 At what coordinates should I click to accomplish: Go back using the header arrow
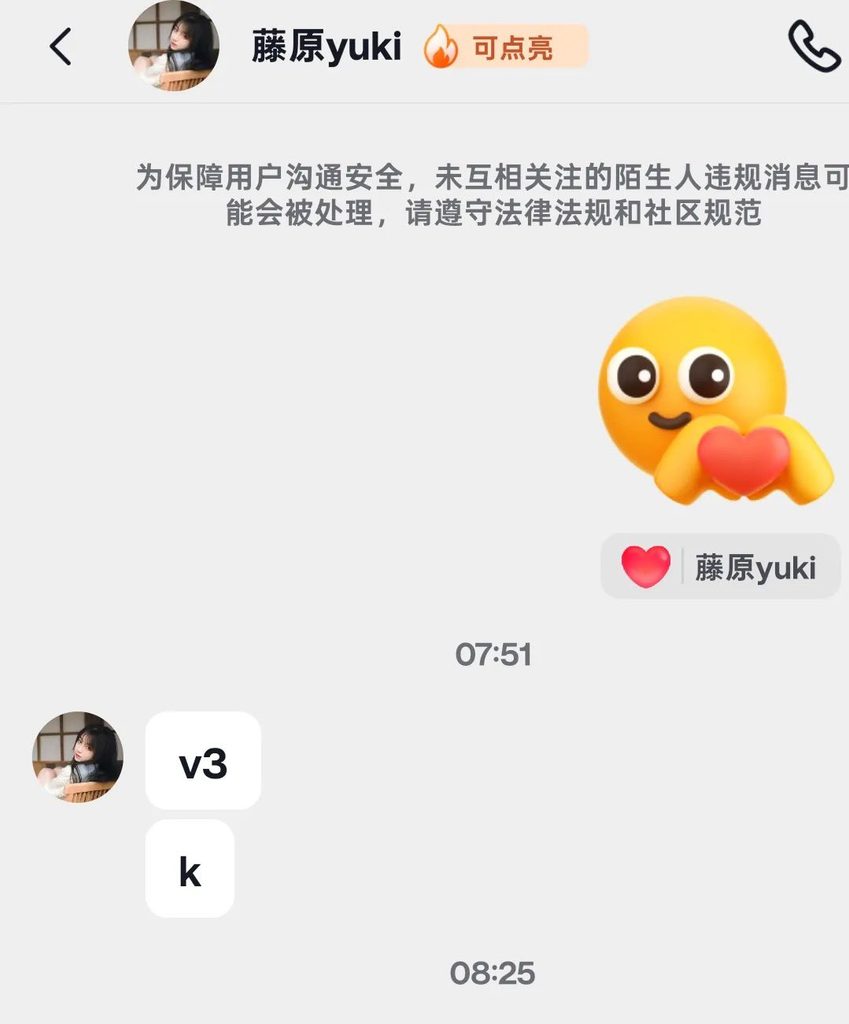click(x=60, y=46)
